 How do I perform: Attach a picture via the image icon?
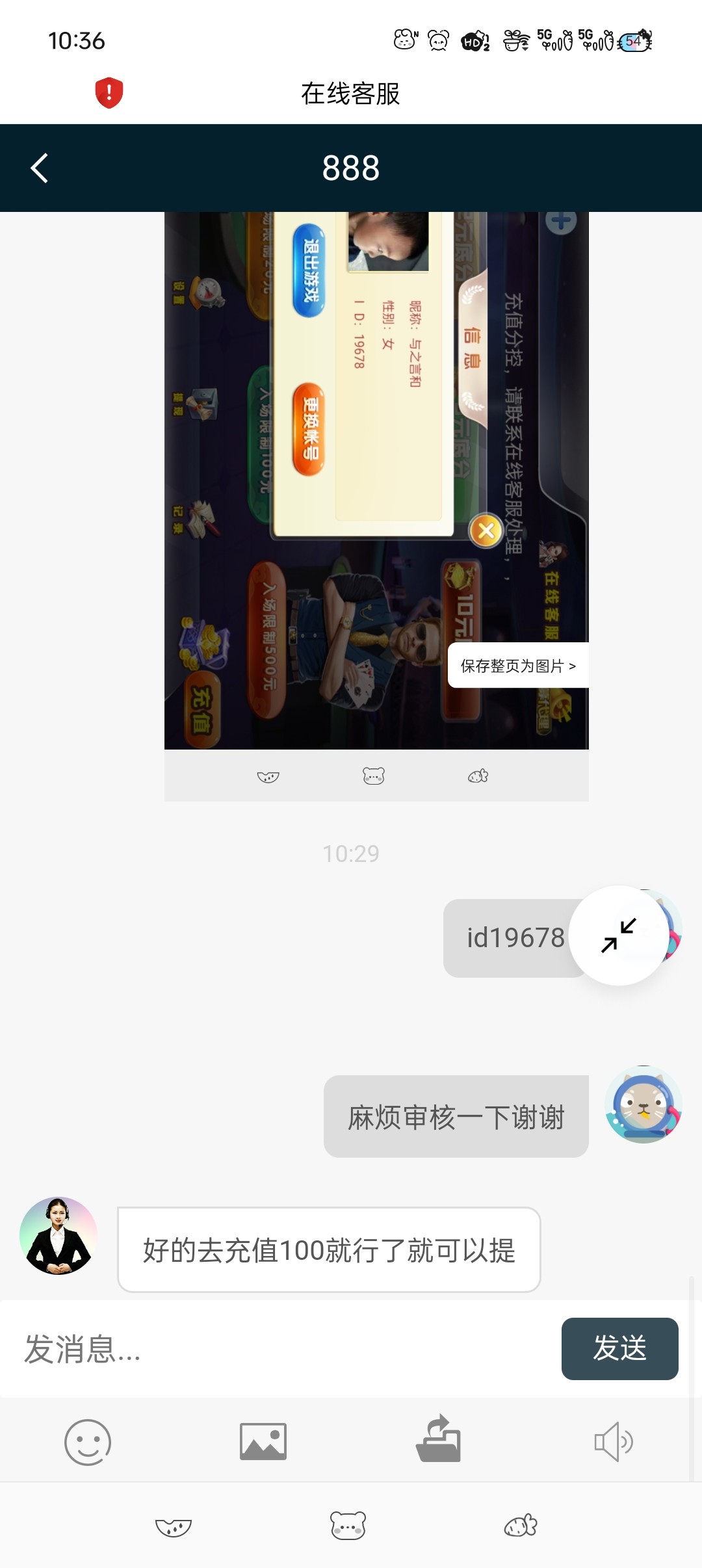click(263, 1442)
